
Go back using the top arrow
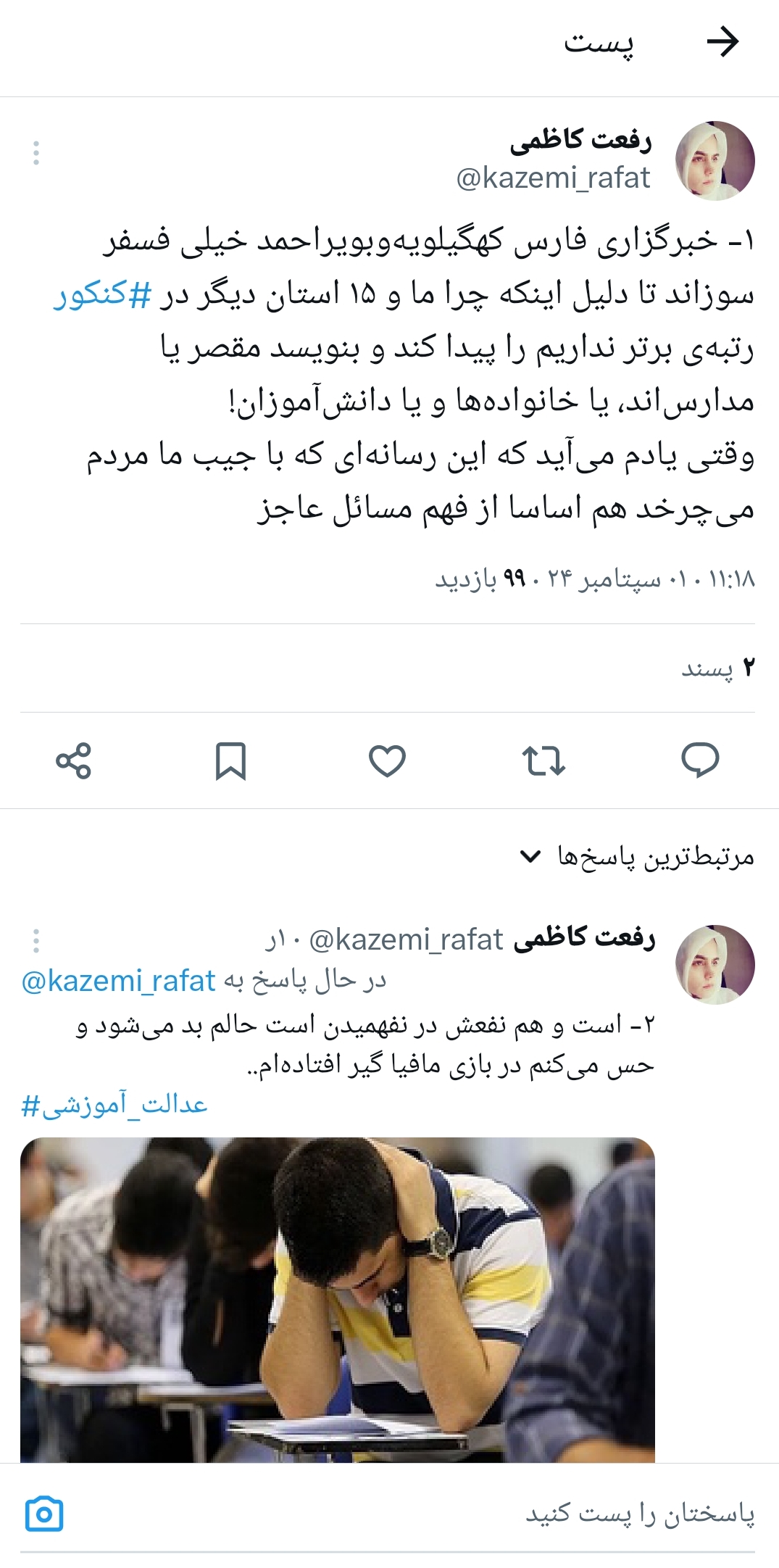pyautogui.click(x=722, y=42)
